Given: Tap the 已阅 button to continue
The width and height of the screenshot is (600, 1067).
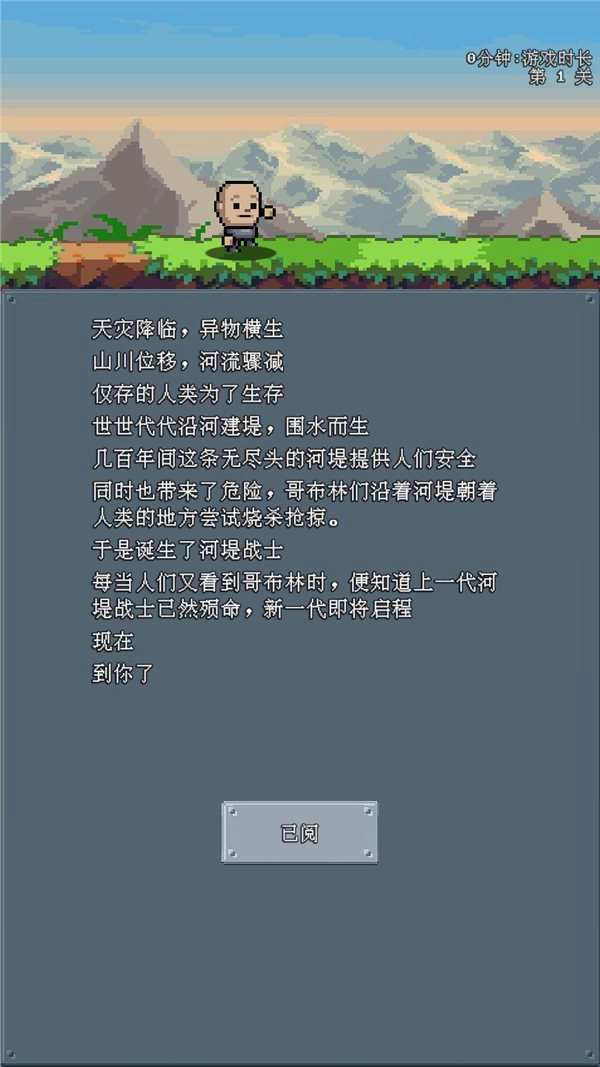Looking at the screenshot, I should point(299,832).
